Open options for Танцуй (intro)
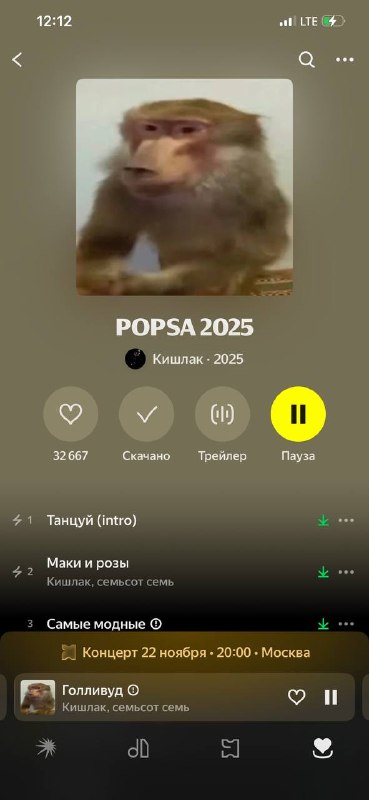 click(x=346, y=520)
